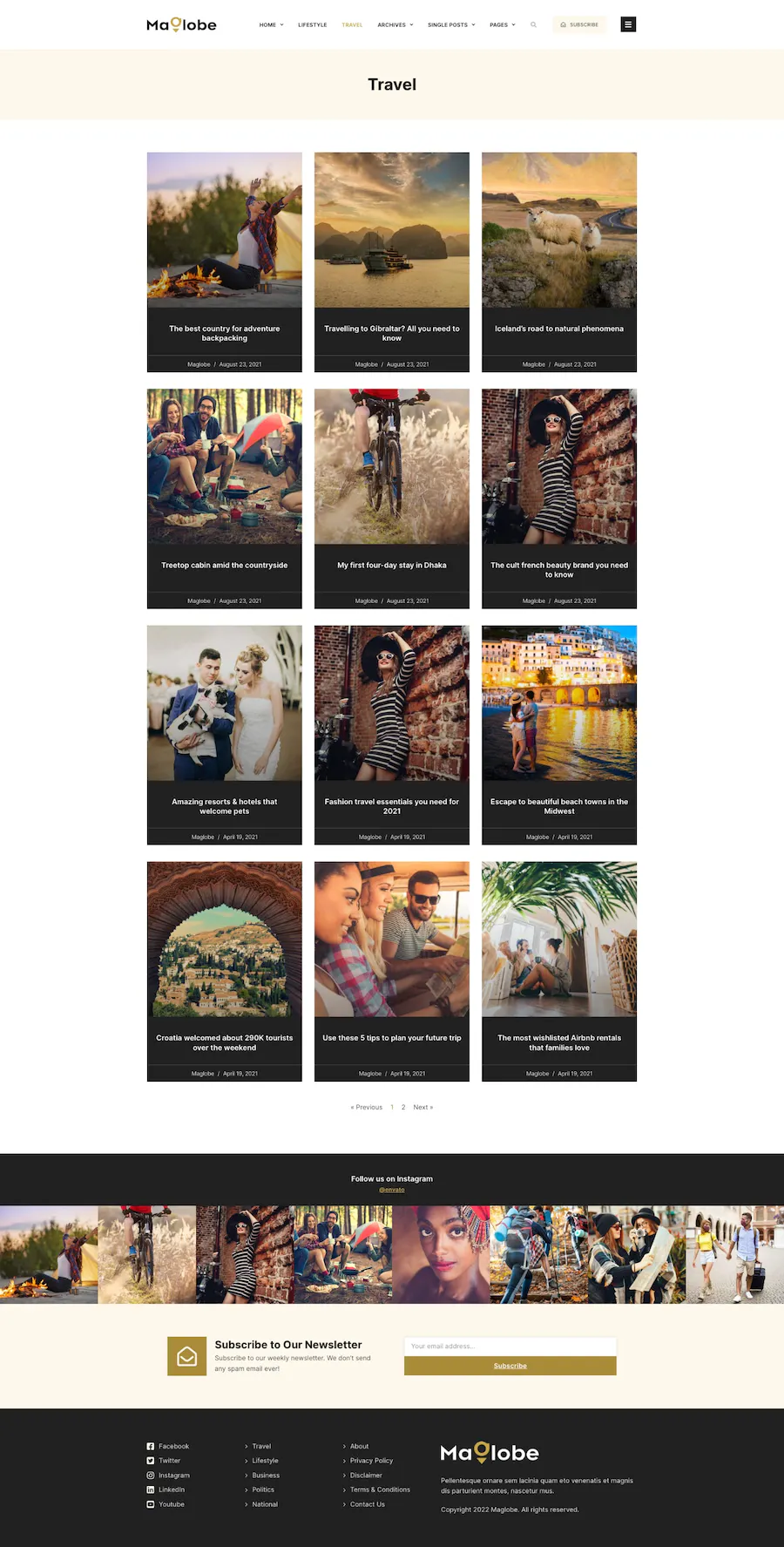Expand the Pages dropdown menu
Image resolution: width=784 pixels, height=1547 pixels.
(503, 24)
